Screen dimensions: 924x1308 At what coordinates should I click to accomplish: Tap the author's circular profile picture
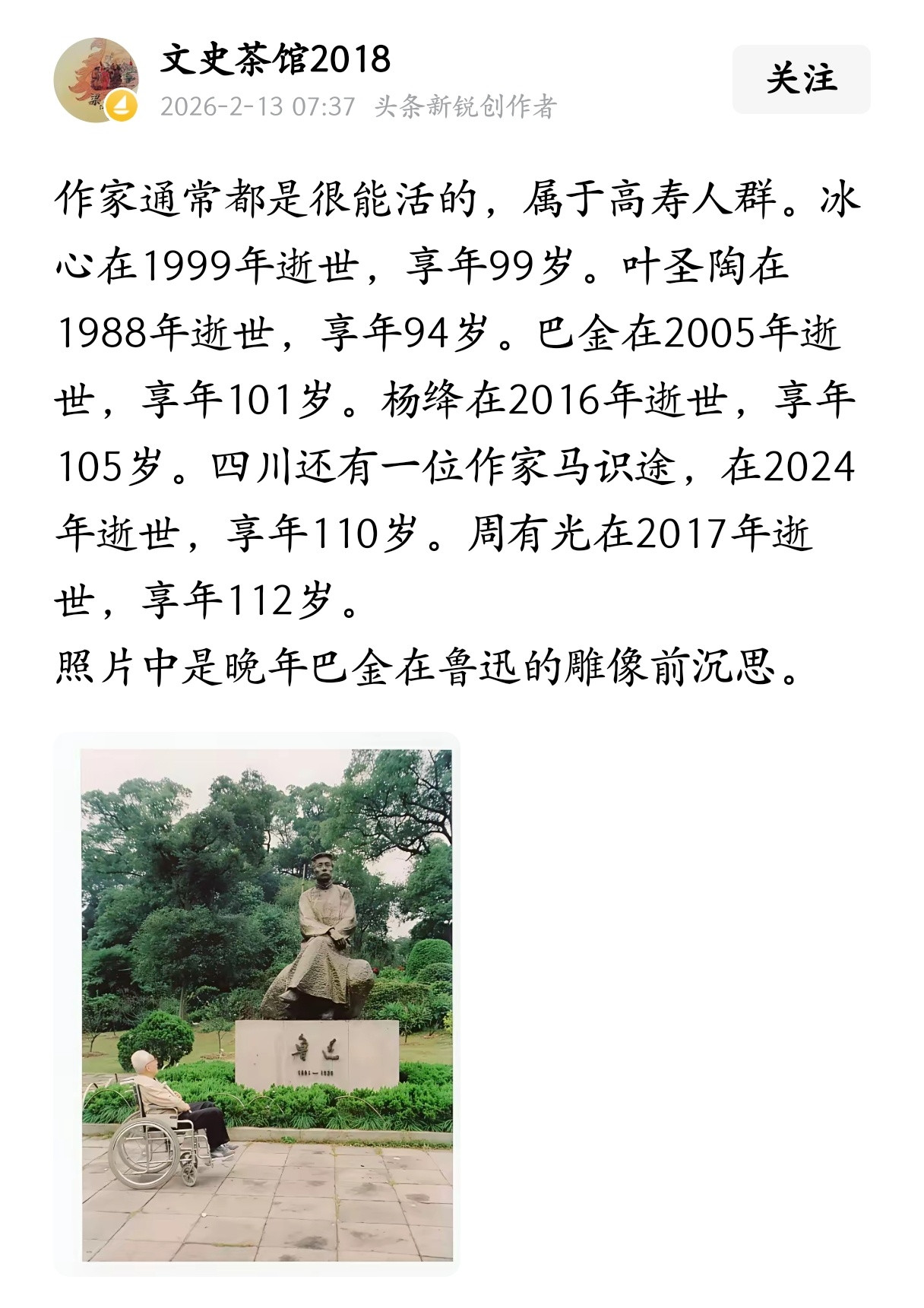click(x=99, y=76)
